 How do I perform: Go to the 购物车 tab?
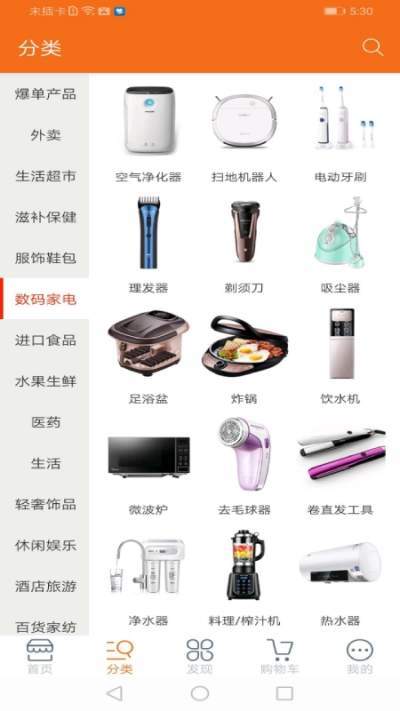(x=279, y=656)
